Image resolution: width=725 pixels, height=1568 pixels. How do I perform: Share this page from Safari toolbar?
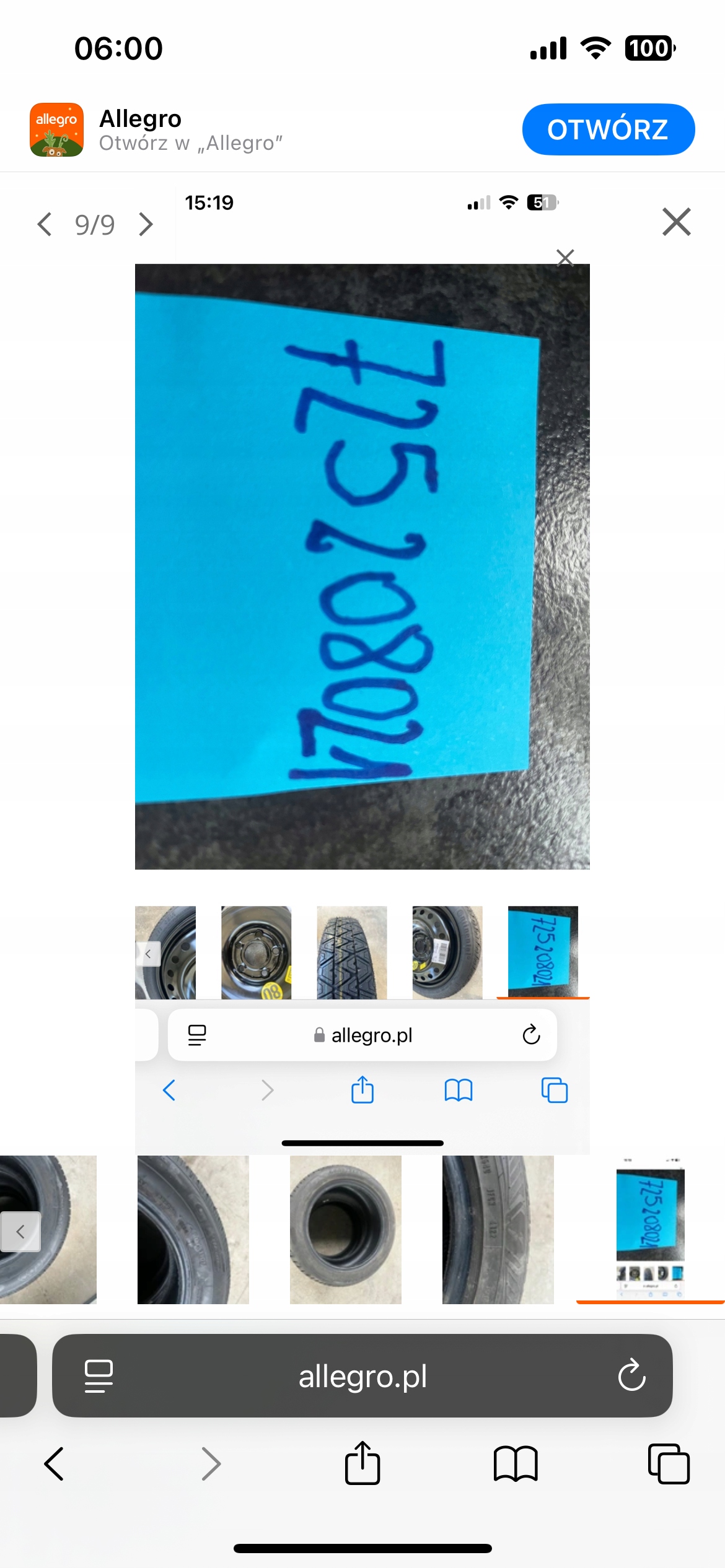(362, 1464)
